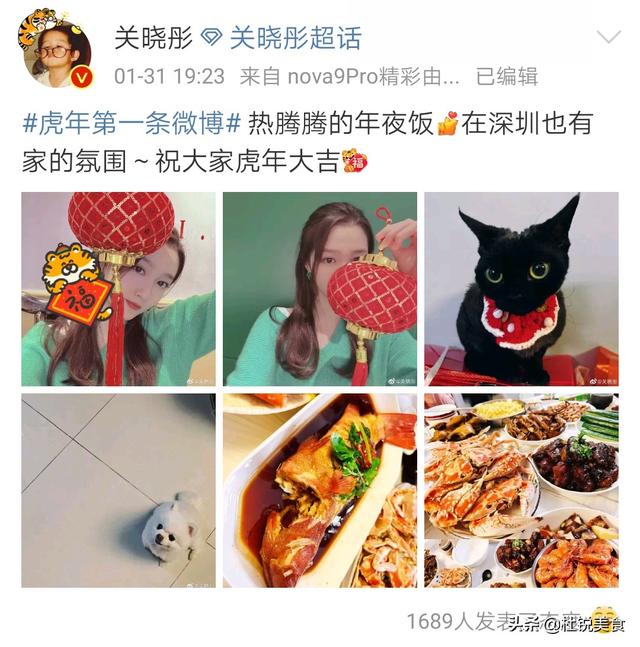The image size is (640, 647).
Task: Open the 关晓彤超话 super topic link
Action: tap(294, 38)
